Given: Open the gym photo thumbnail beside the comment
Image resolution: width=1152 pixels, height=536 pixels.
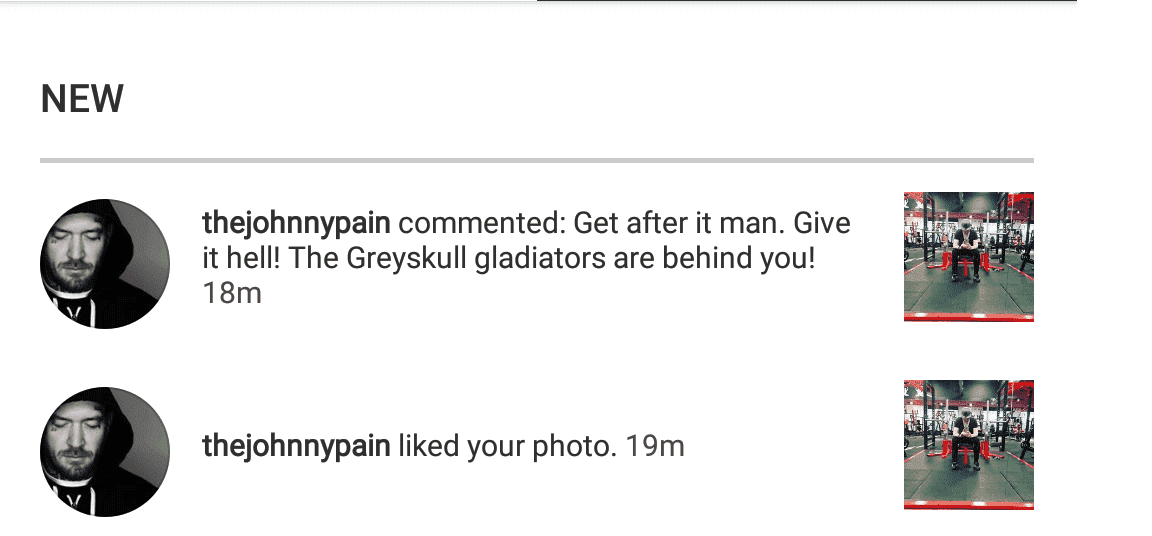Looking at the screenshot, I should click(968, 256).
